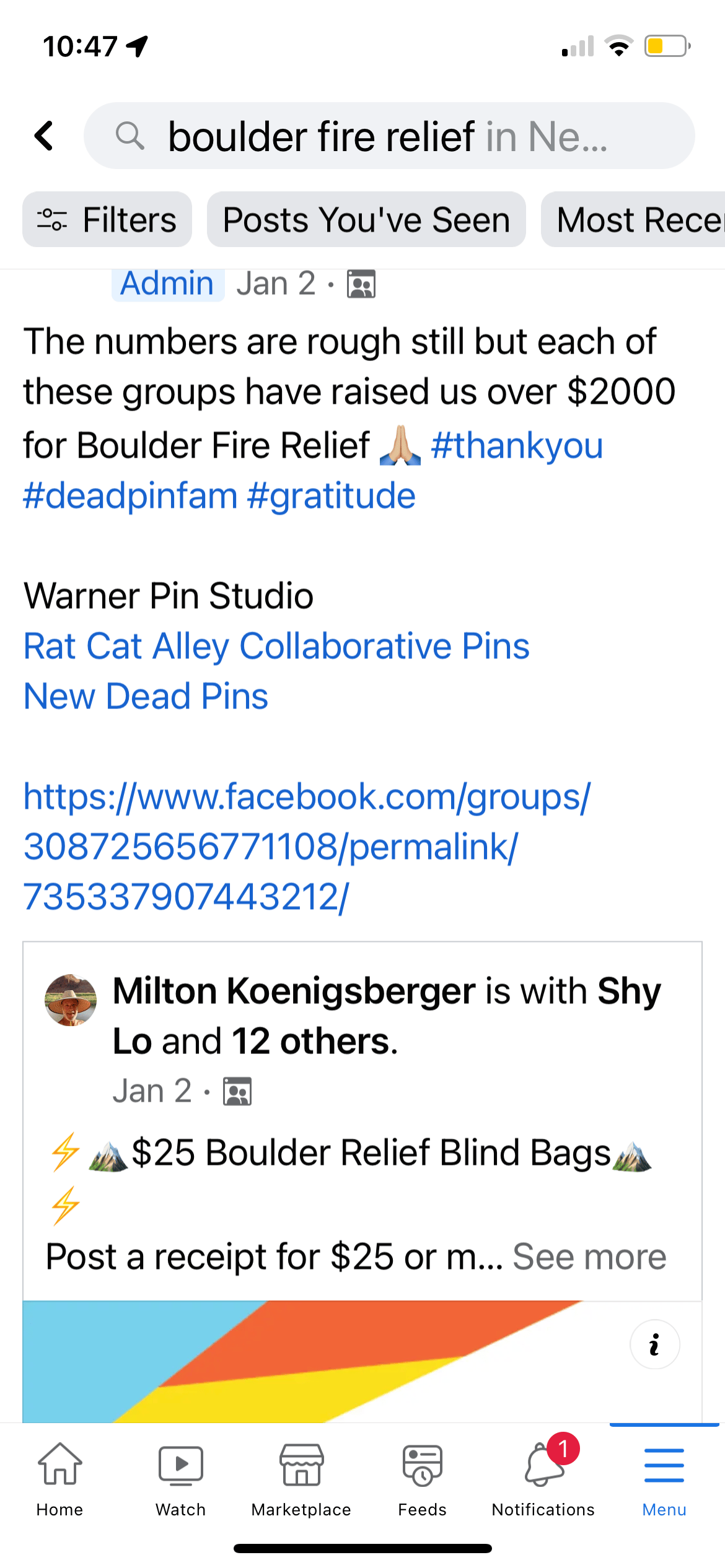The width and height of the screenshot is (725, 1568).
Task: Open Rat Cat Alley Collaborative Pins group
Action: click(276, 646)
